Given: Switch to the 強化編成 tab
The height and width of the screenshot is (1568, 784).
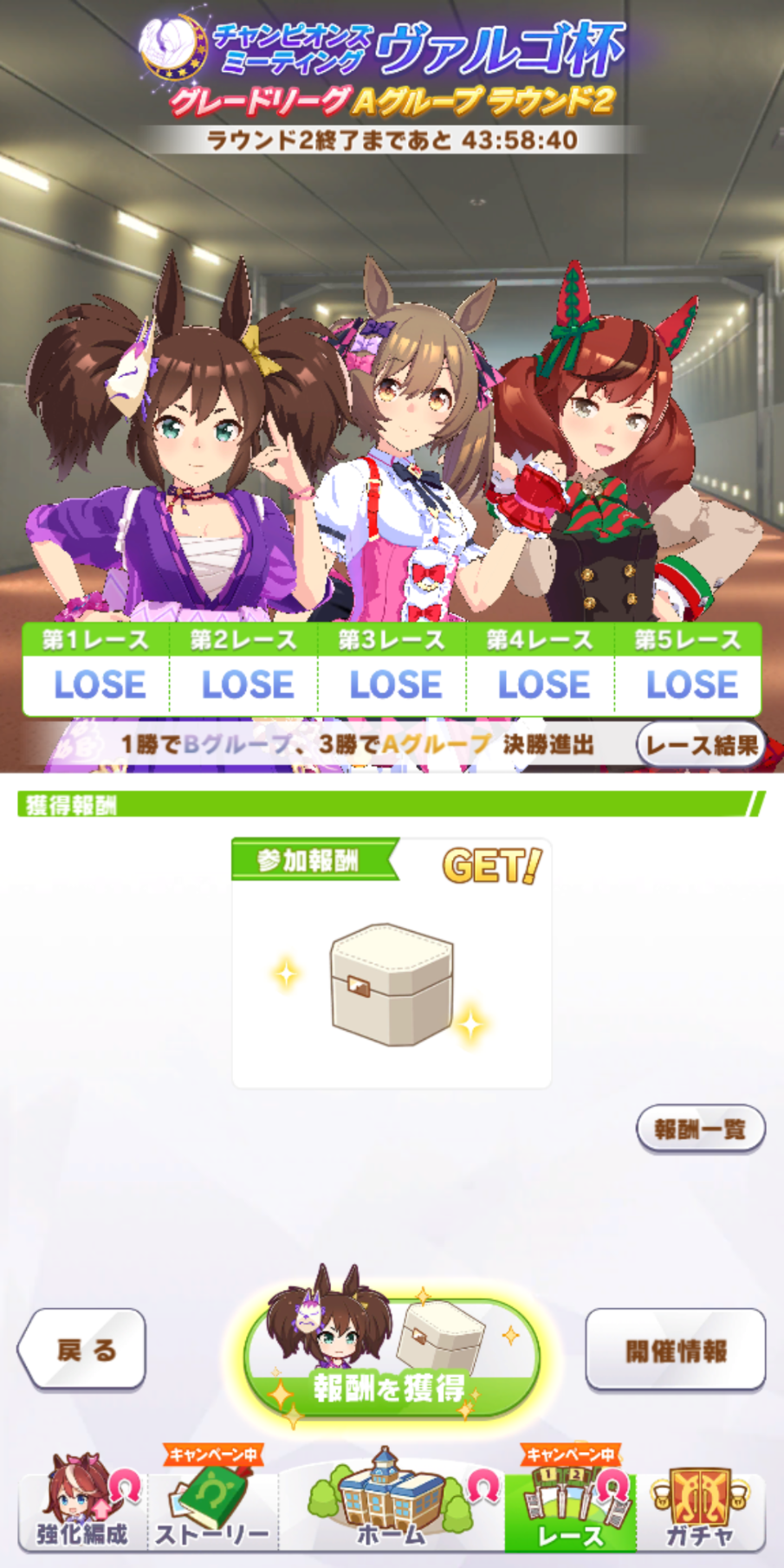Looking at the screenshot, I should click(x=82, y=1504).
